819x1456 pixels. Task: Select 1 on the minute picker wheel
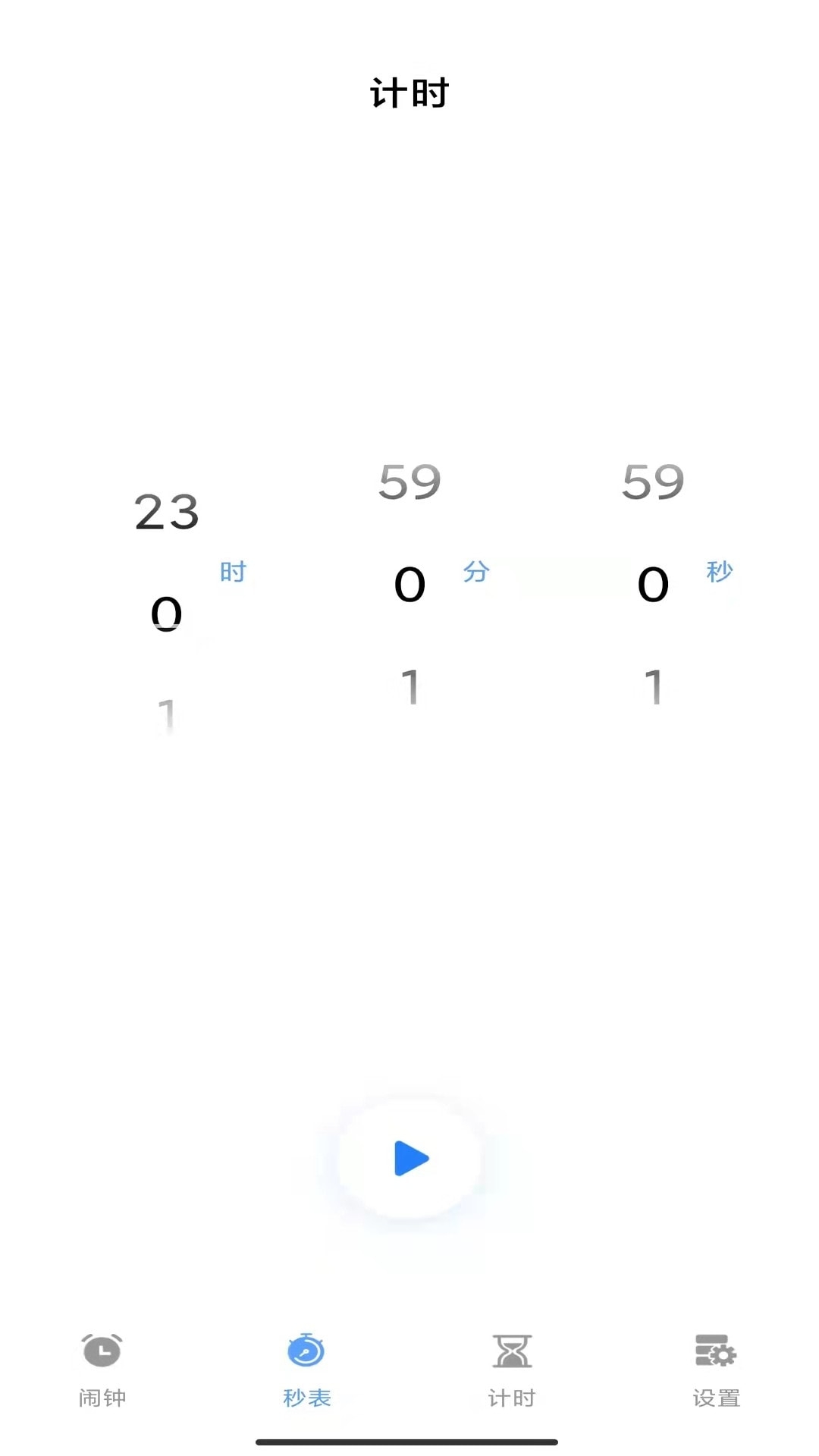[x=409, y=686]
